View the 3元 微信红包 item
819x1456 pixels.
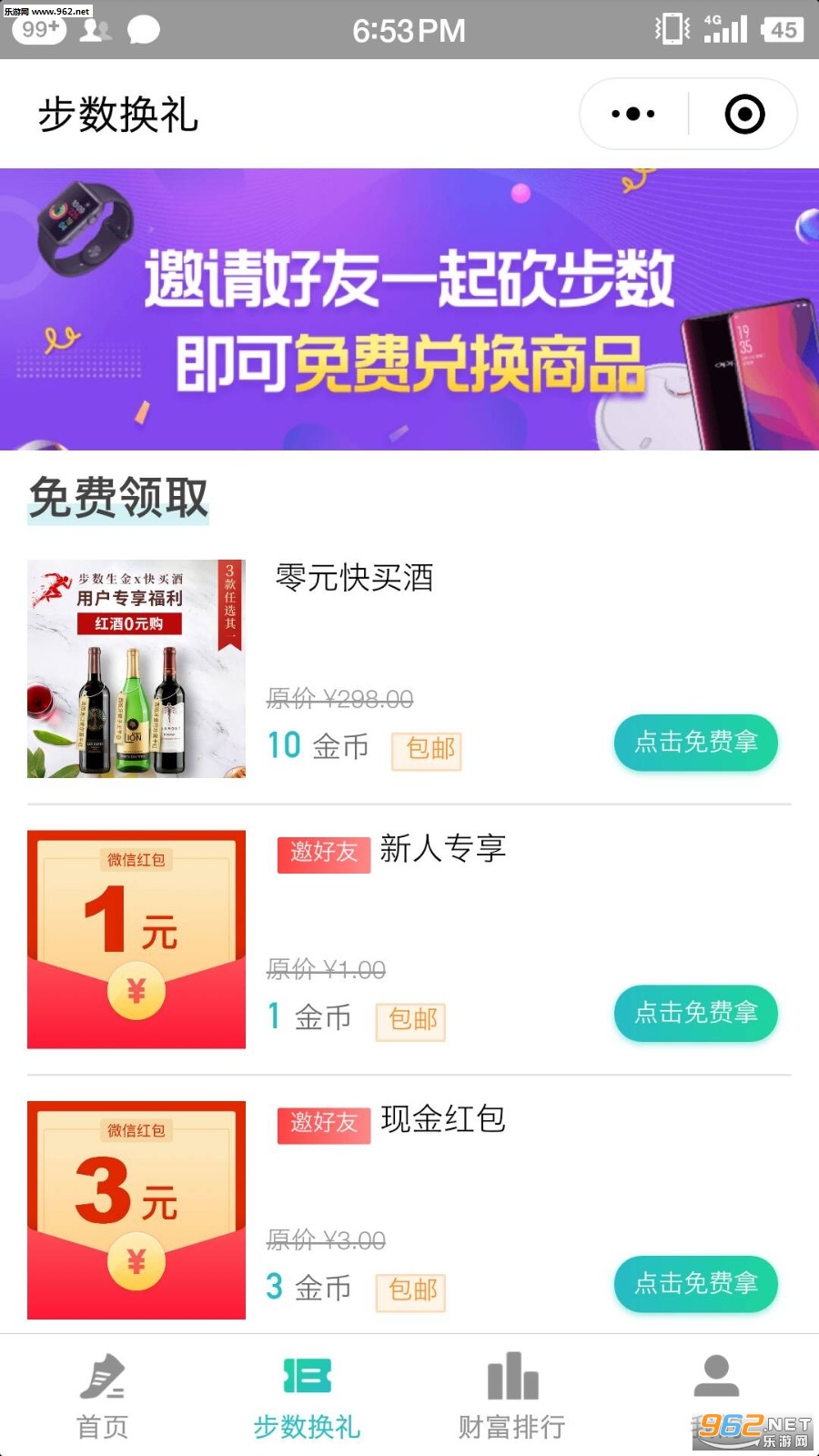136,1209
